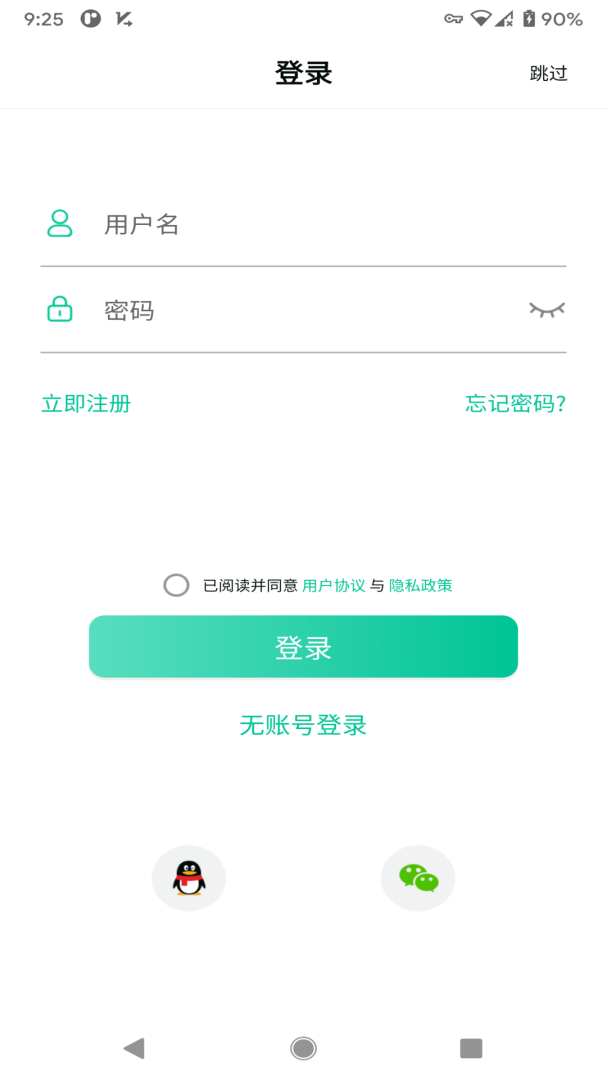This screenshot has height=1080, width=607.
Task: Tap 跳过 to skip login
Action: coord(548,73)
